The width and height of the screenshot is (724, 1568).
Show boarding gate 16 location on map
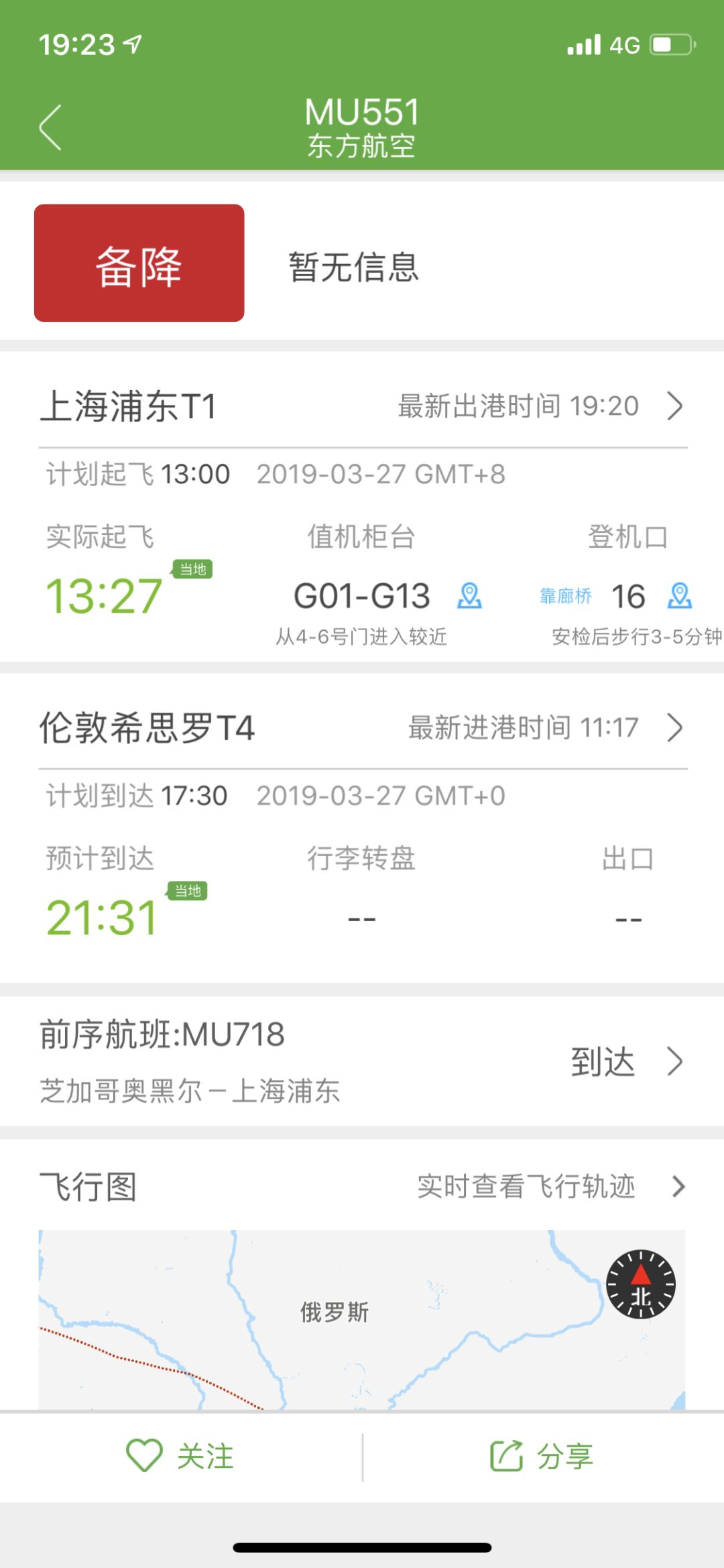coord(680,595)
